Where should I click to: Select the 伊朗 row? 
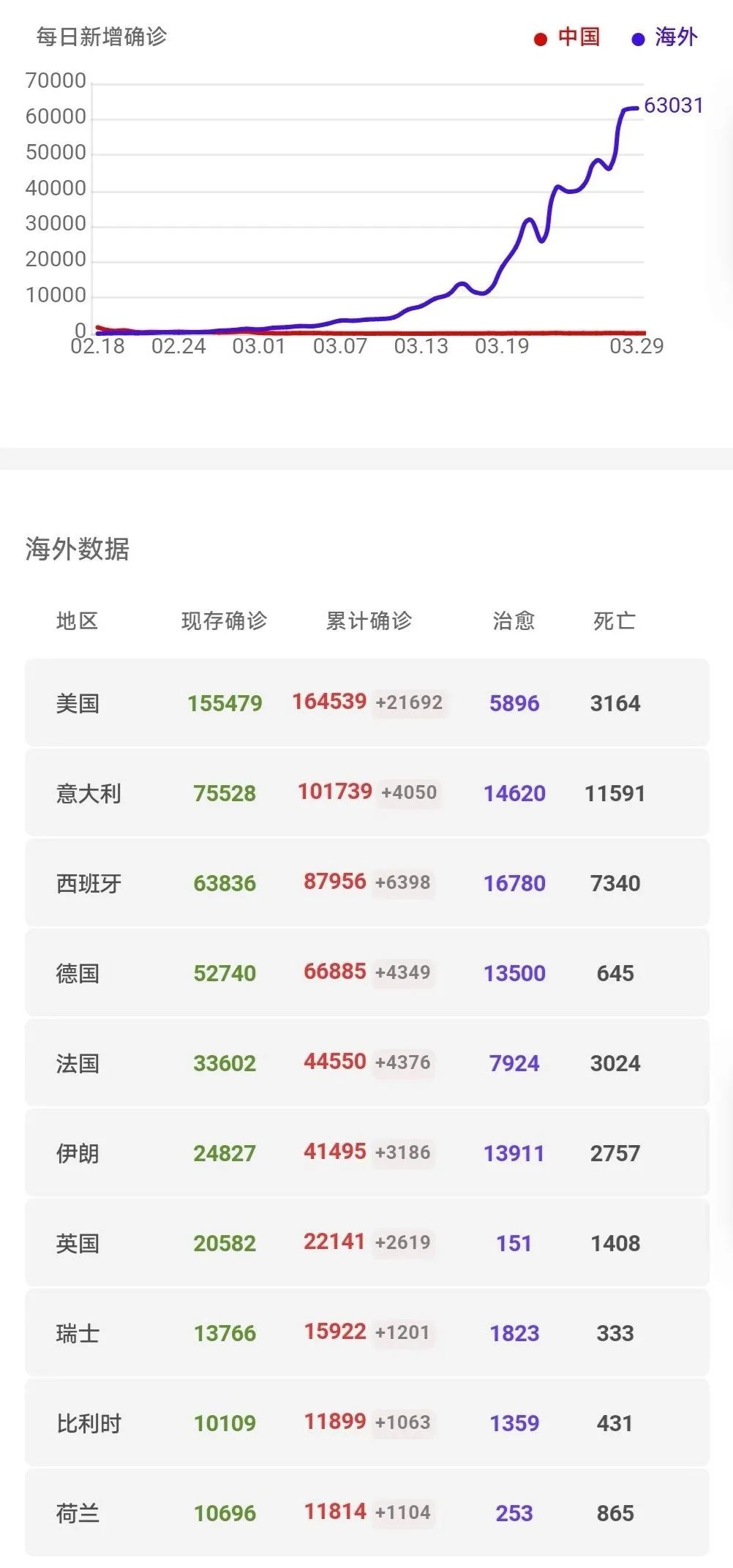pos(367,1152)
